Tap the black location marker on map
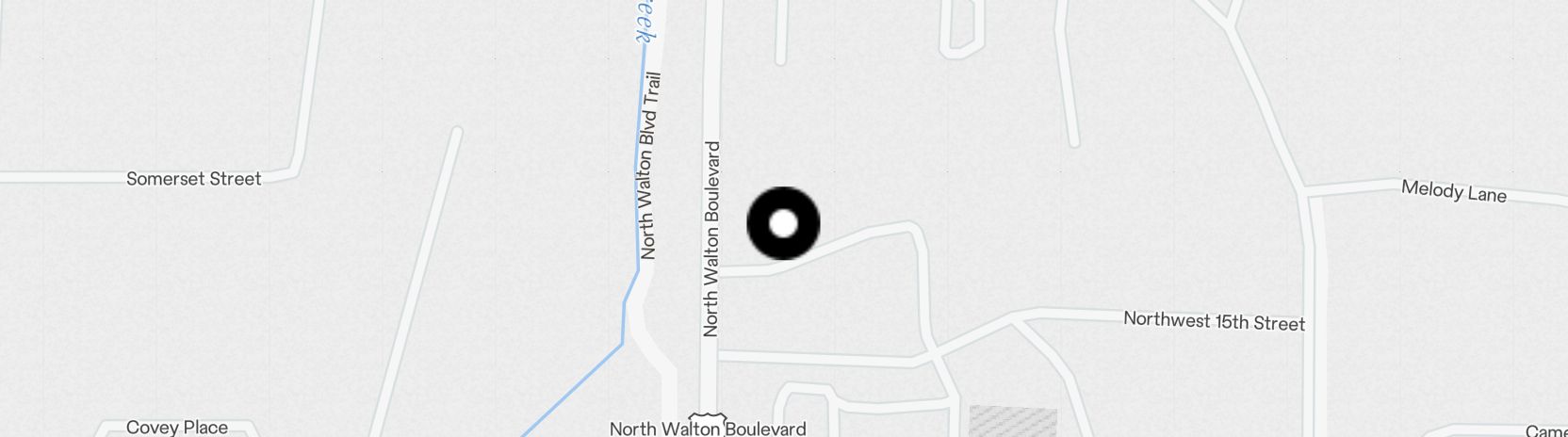1568x437 pixels. coord(783,224)
